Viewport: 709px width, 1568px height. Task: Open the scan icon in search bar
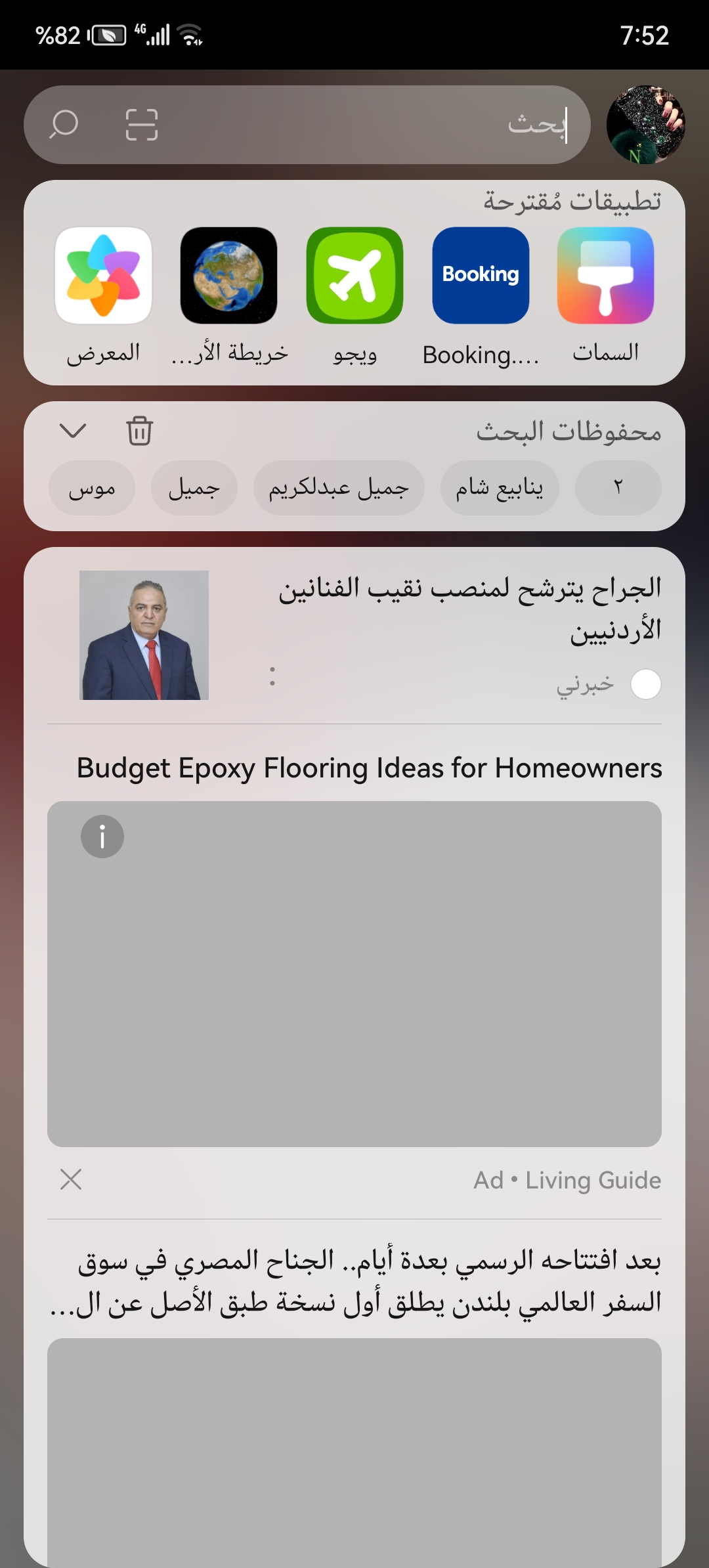142,125
